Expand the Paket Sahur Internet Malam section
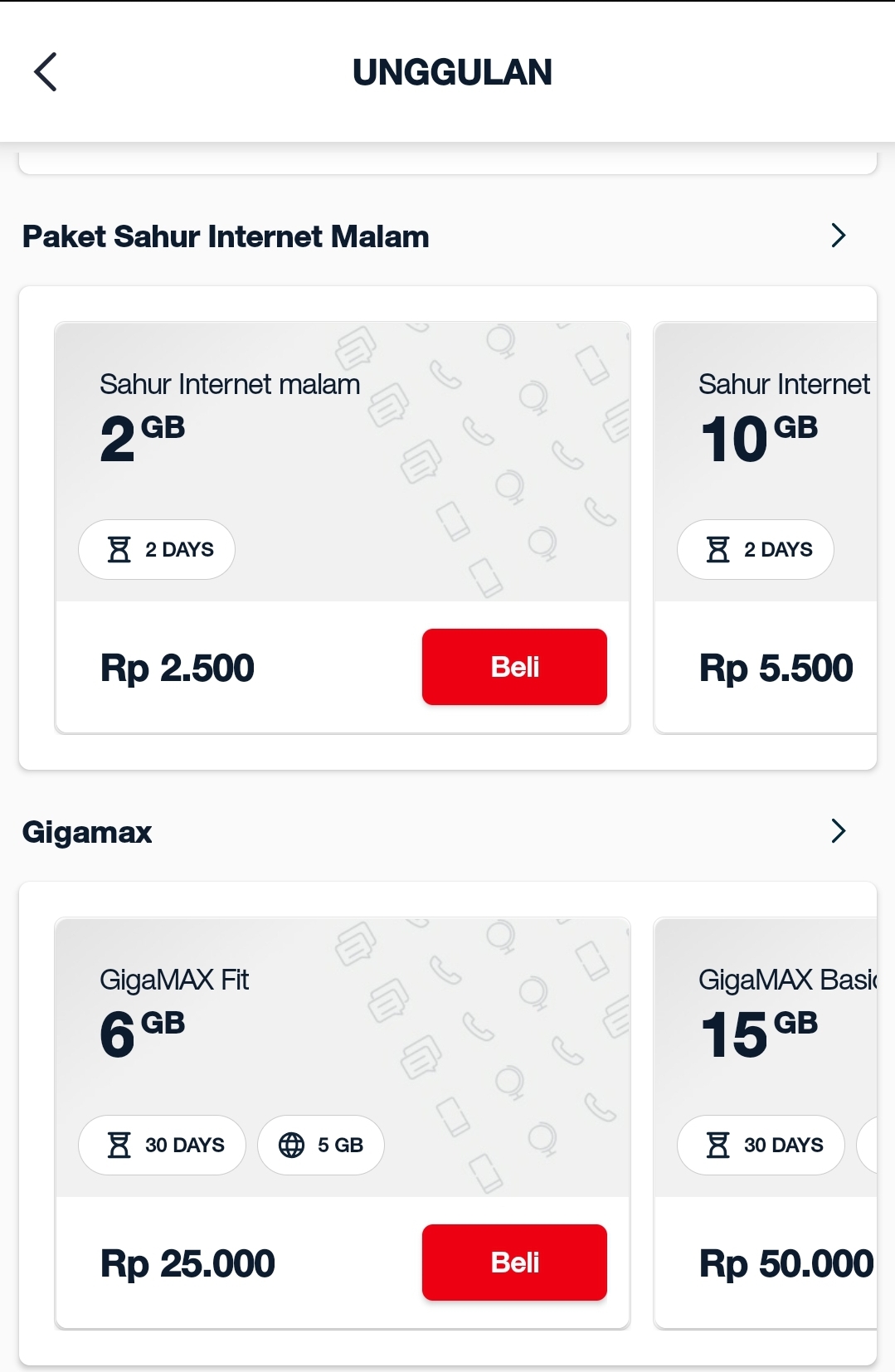 tap(838, 236)
